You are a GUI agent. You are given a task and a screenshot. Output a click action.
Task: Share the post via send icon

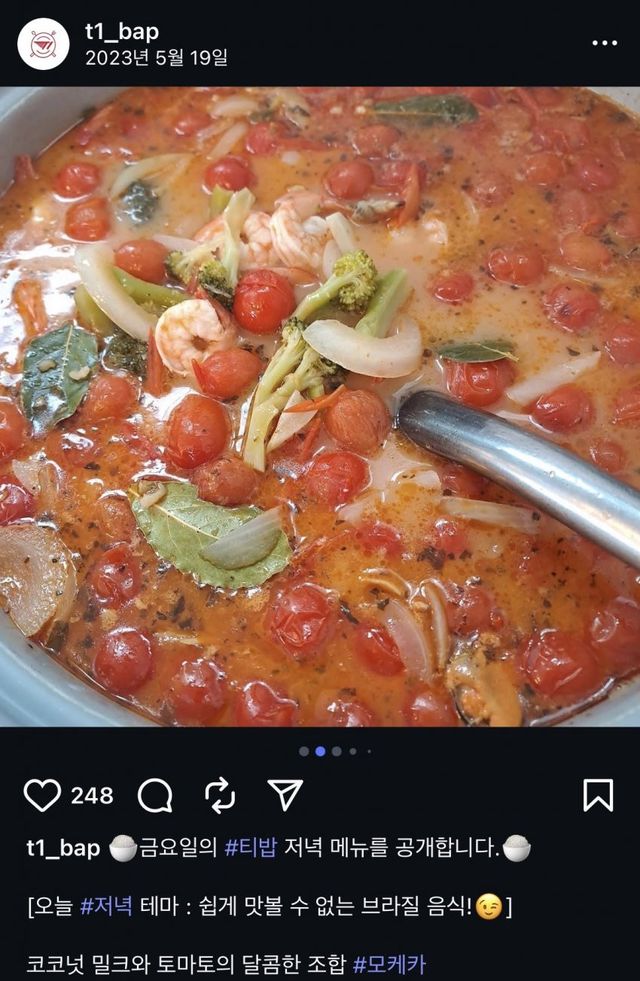point(285,795)
